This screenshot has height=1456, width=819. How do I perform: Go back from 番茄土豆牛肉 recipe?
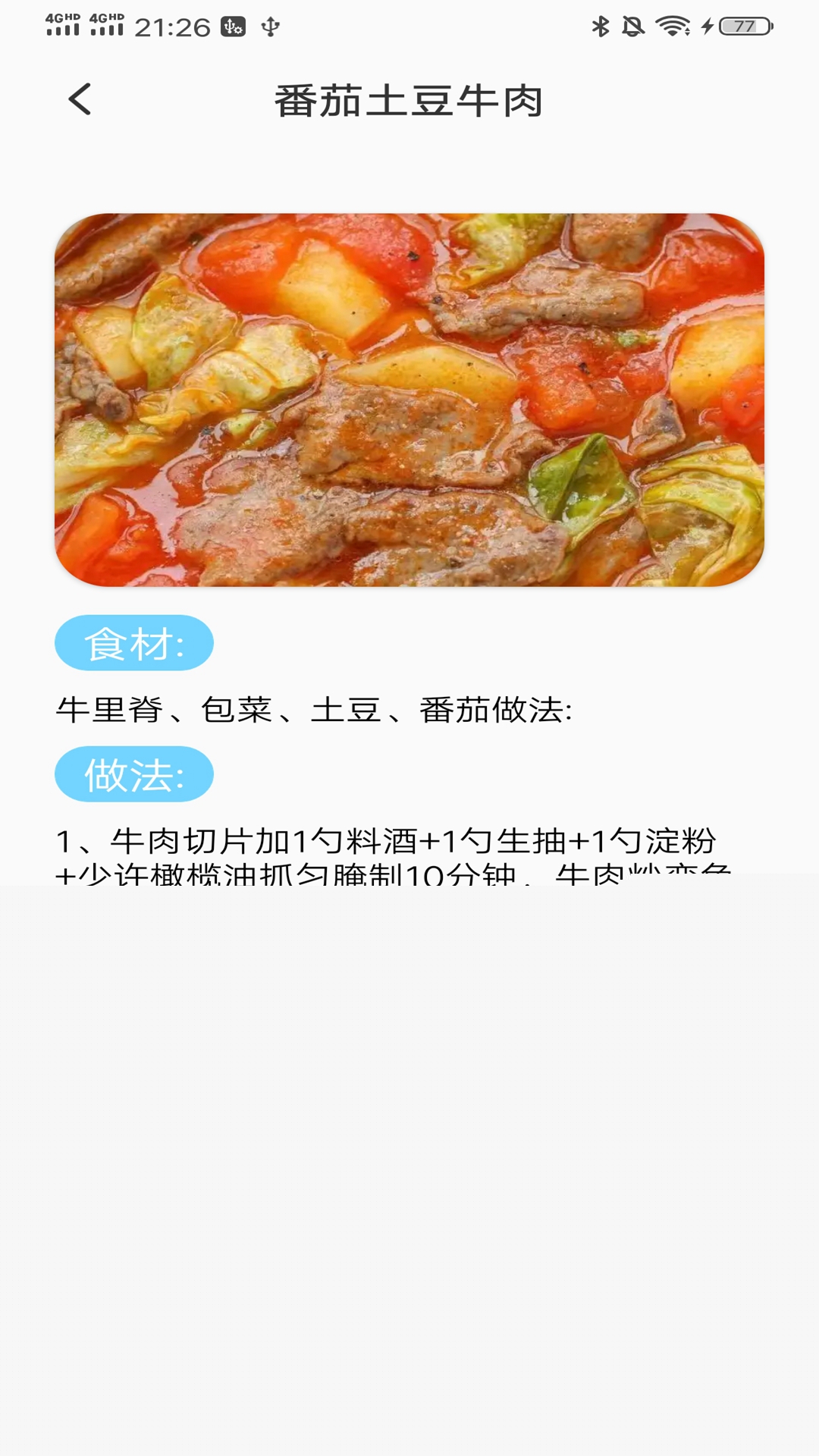80,99
